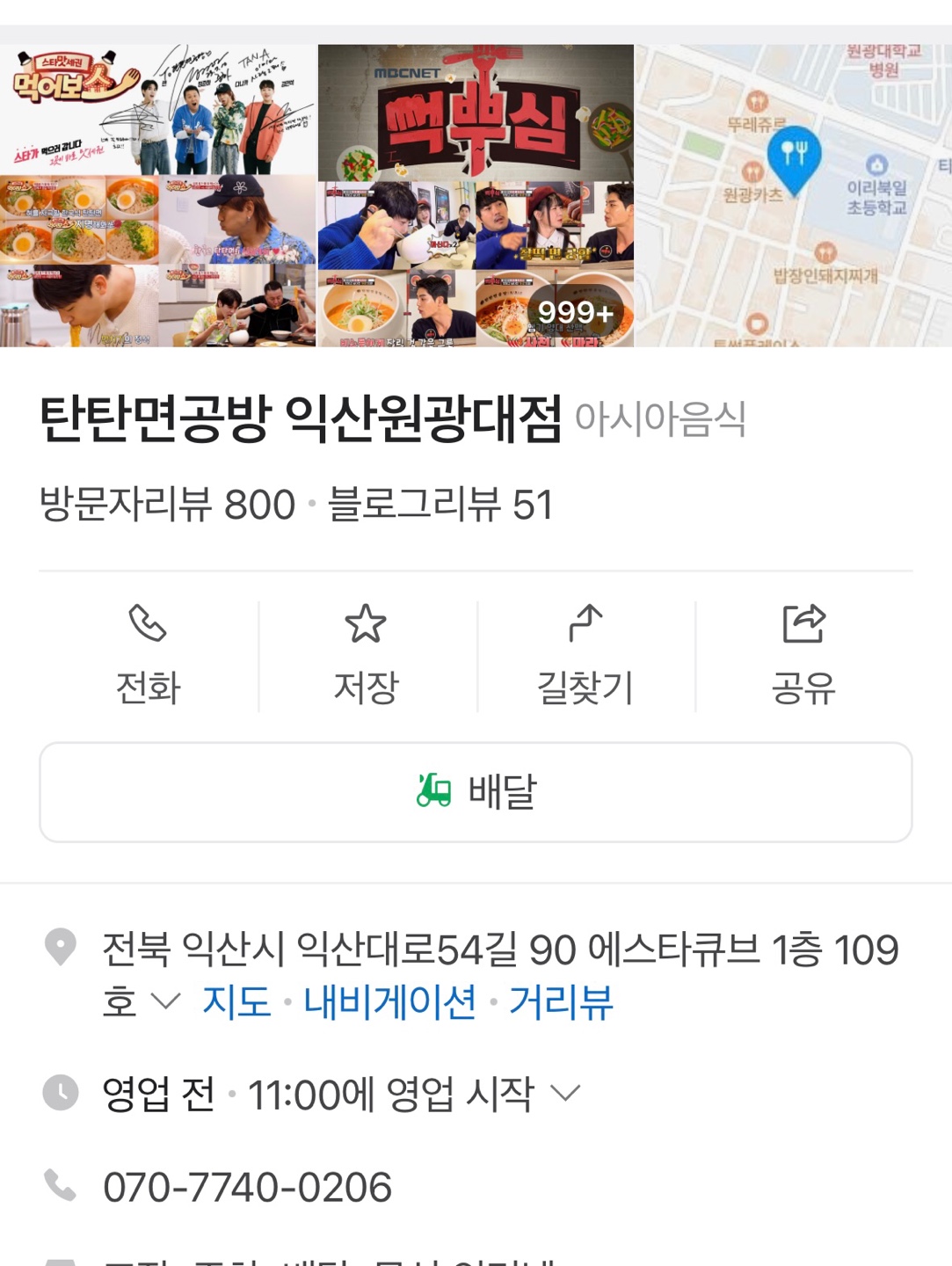The width and height of the screenshot is (952, 1266).
Task: Open the 지도 map link
Action: (x=236, y=1001)
